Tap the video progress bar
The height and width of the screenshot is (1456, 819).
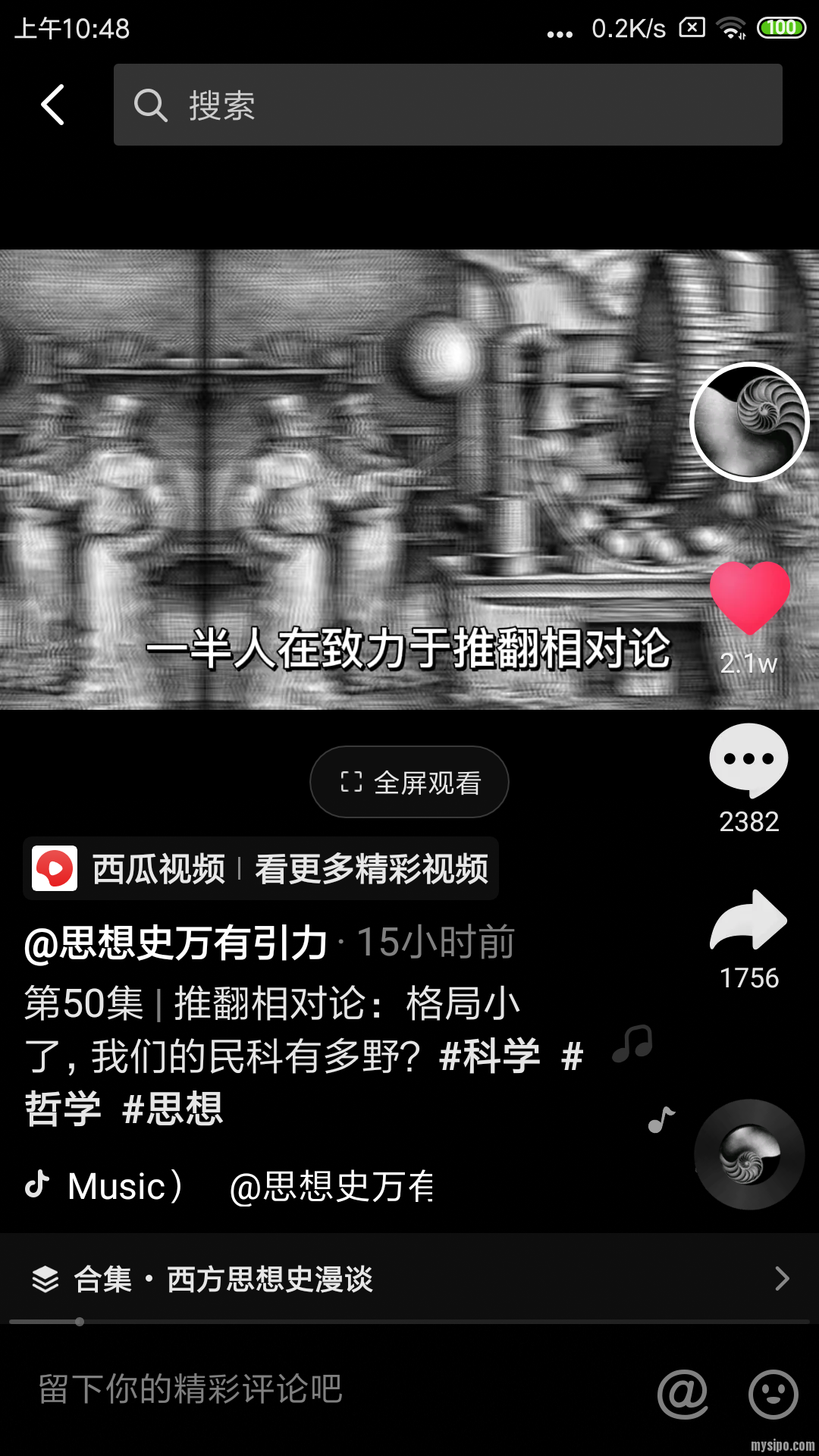coord(409,1322)
